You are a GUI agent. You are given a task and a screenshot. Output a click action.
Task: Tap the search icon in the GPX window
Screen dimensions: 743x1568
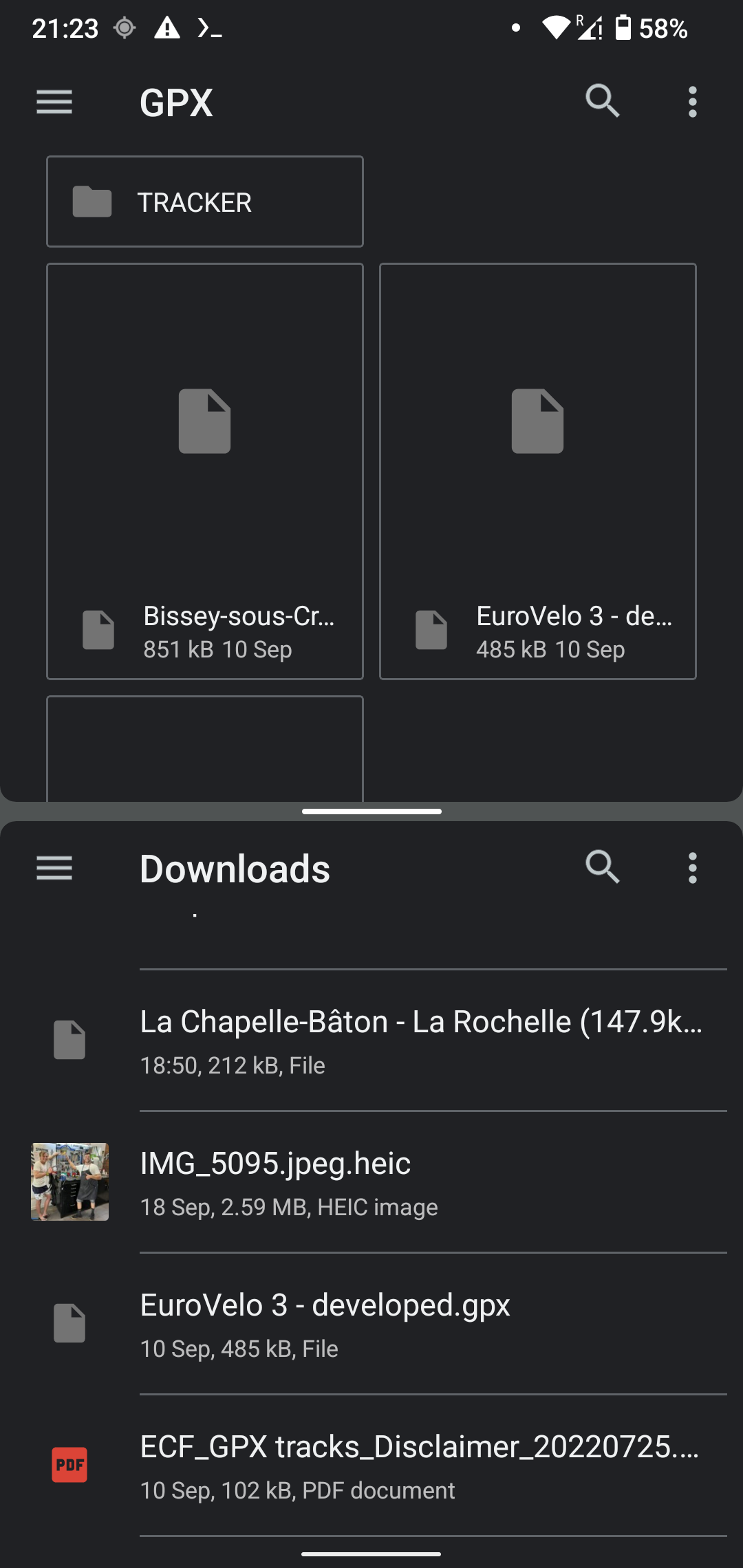point(602,102)
